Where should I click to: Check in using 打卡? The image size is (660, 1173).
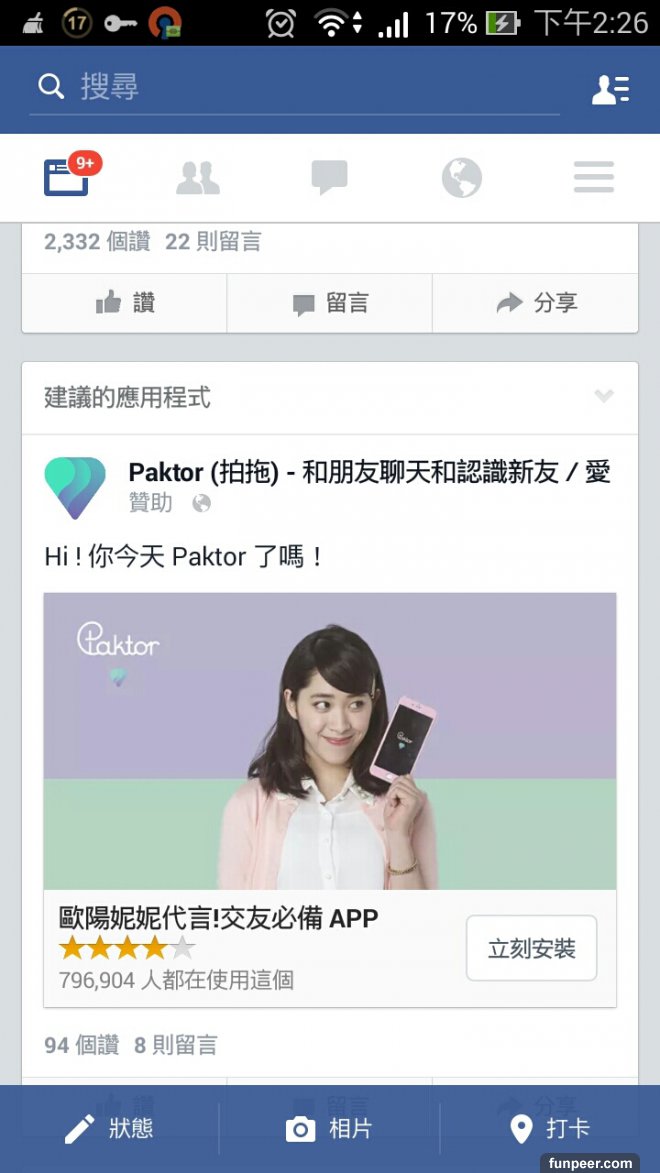tap(549, 1129)
